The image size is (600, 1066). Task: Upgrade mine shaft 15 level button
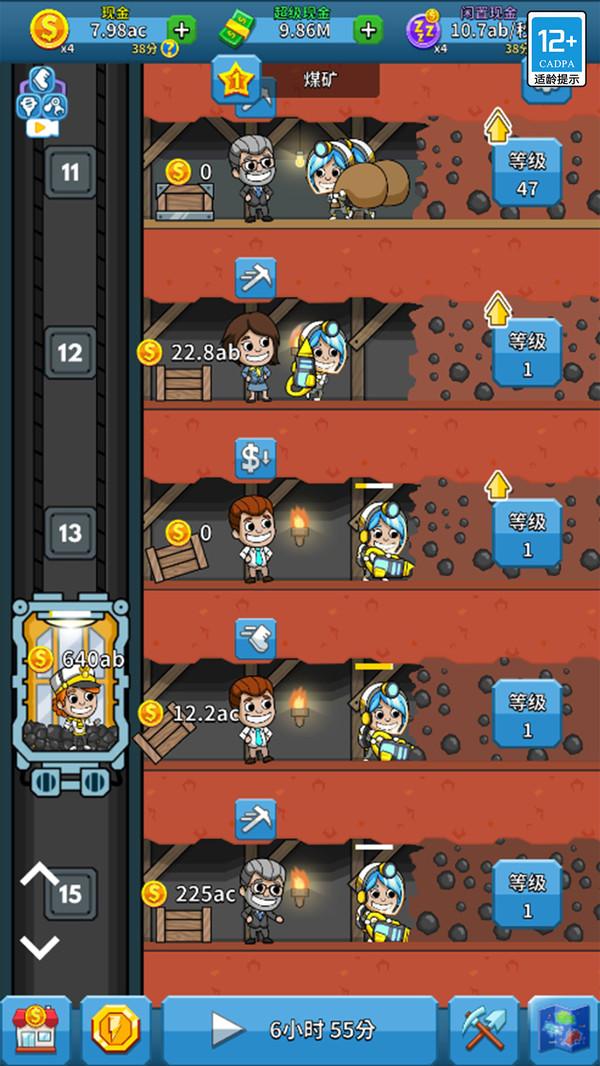[527, 894]
